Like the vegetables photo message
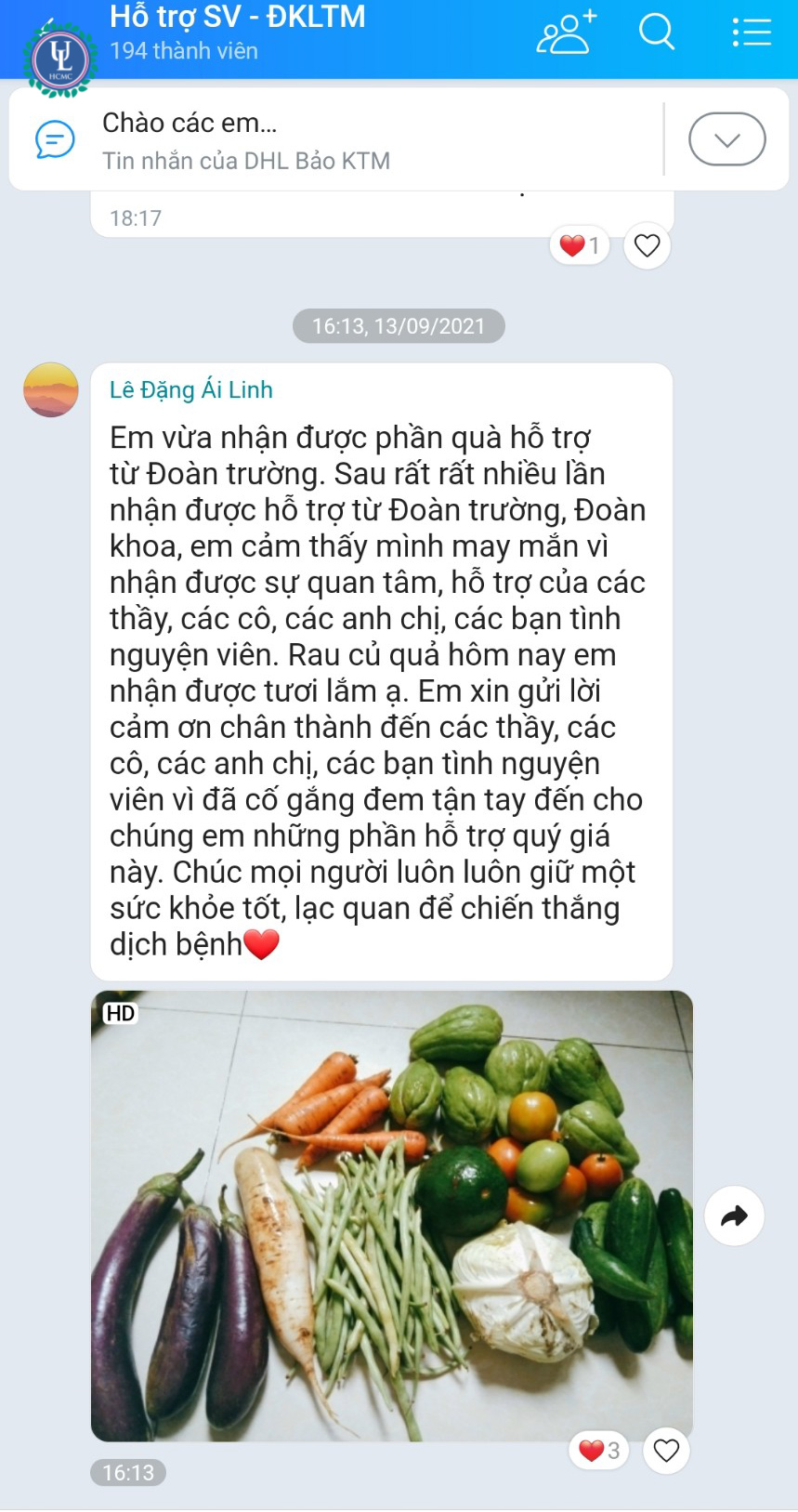Image resolution: width=798 pixels, height=1512 pixels. pyautogui.click(x=667, y=1451)
